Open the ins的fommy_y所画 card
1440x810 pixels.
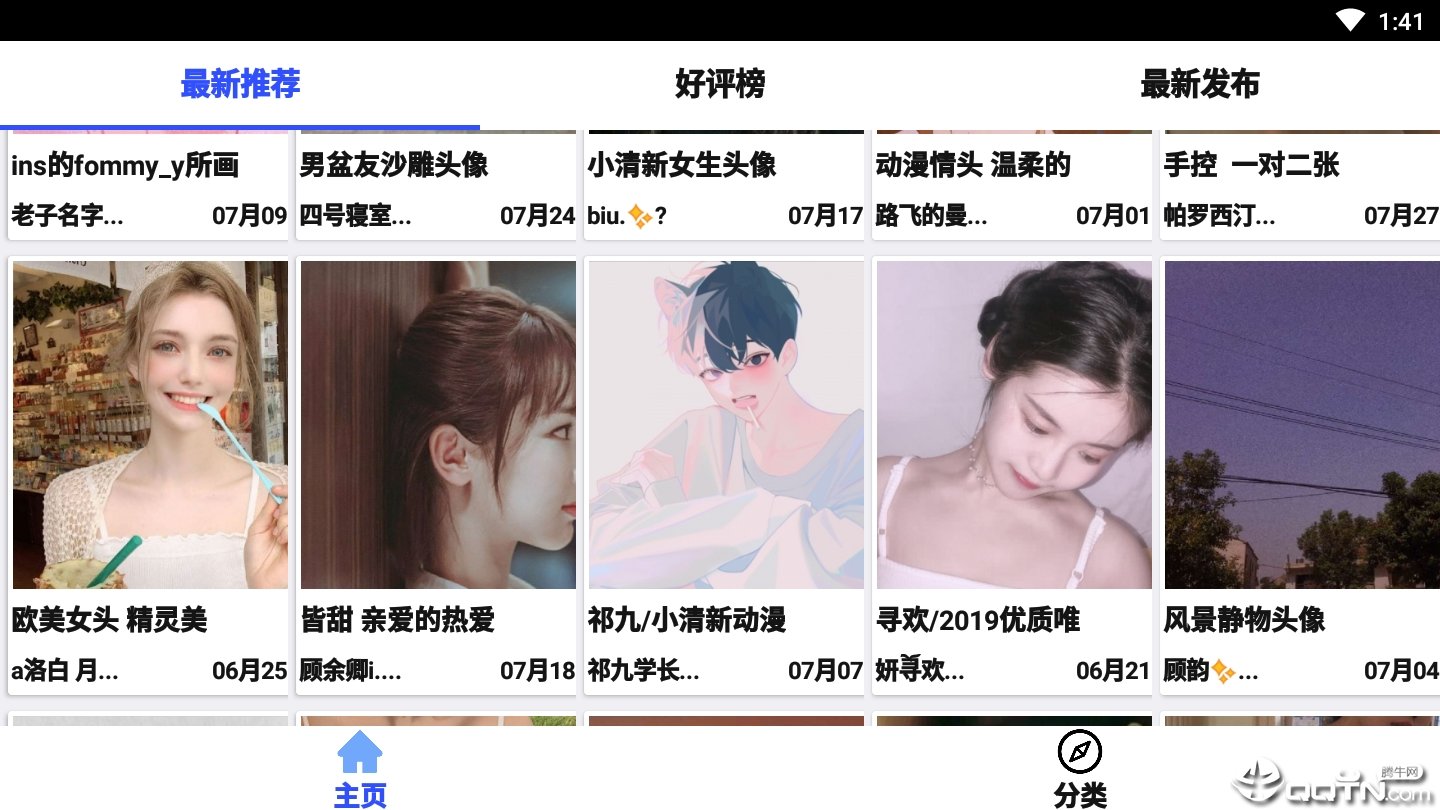pyautogui.click(x=148, y=185)
